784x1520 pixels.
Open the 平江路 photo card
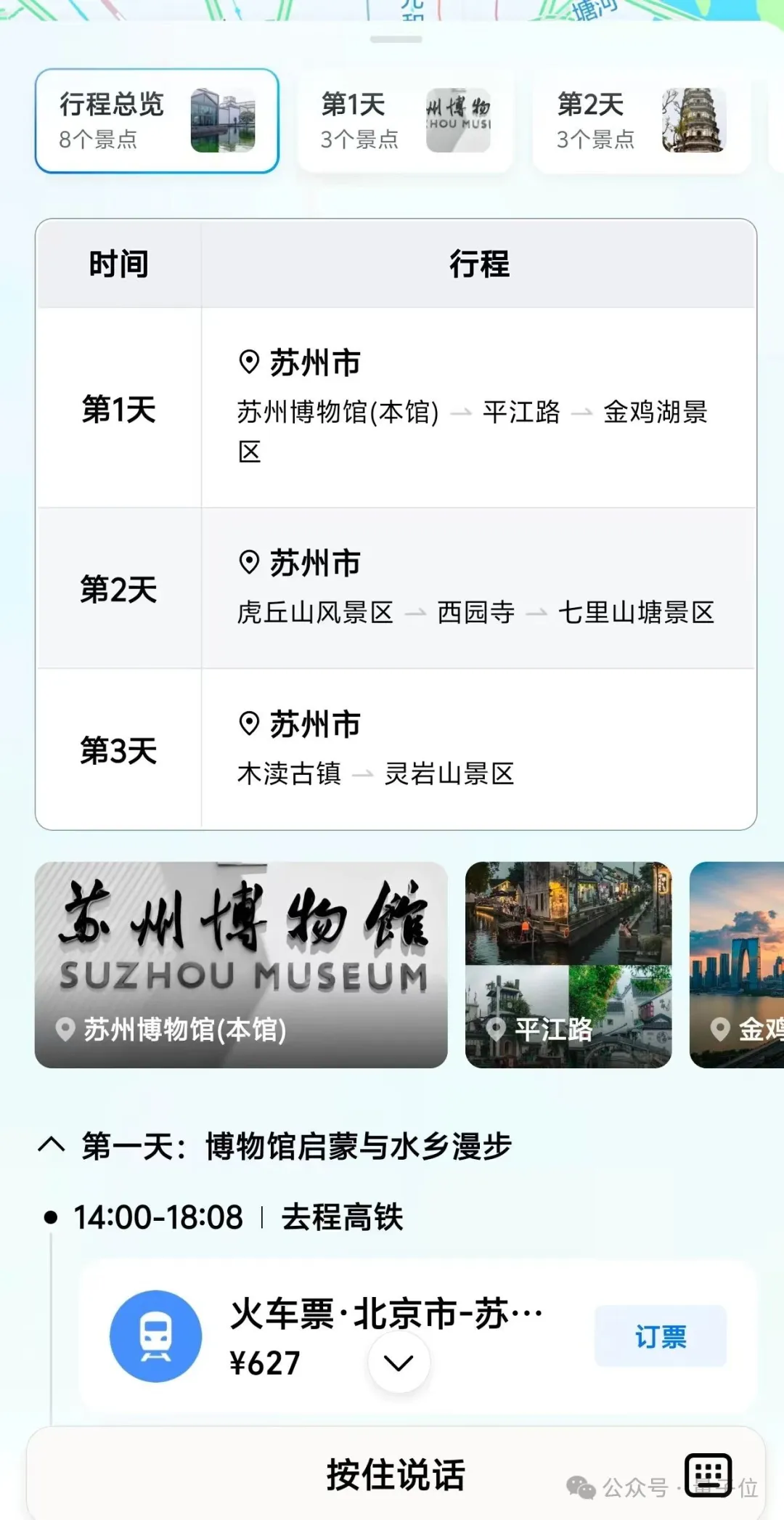point(568,964)
